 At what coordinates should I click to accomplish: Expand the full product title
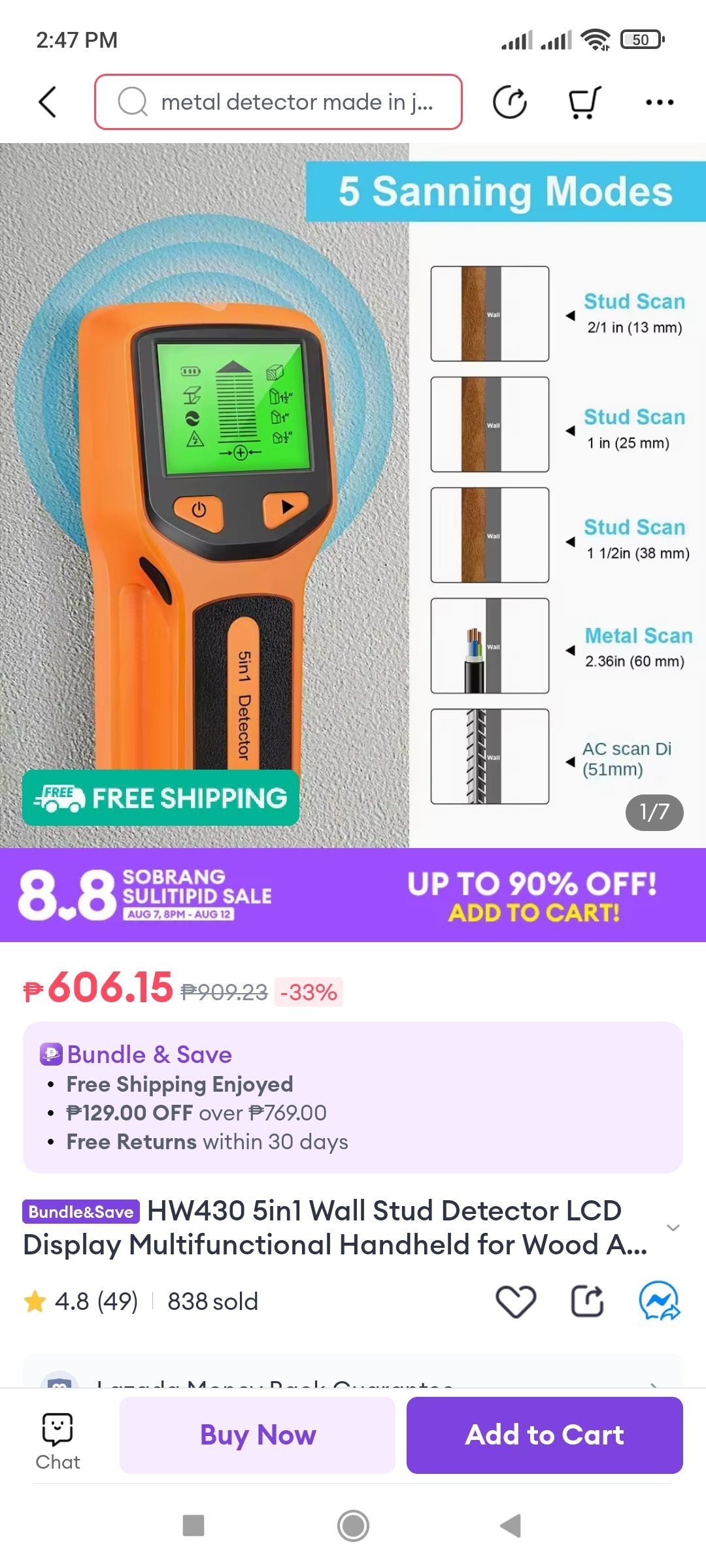[673, 1228]
